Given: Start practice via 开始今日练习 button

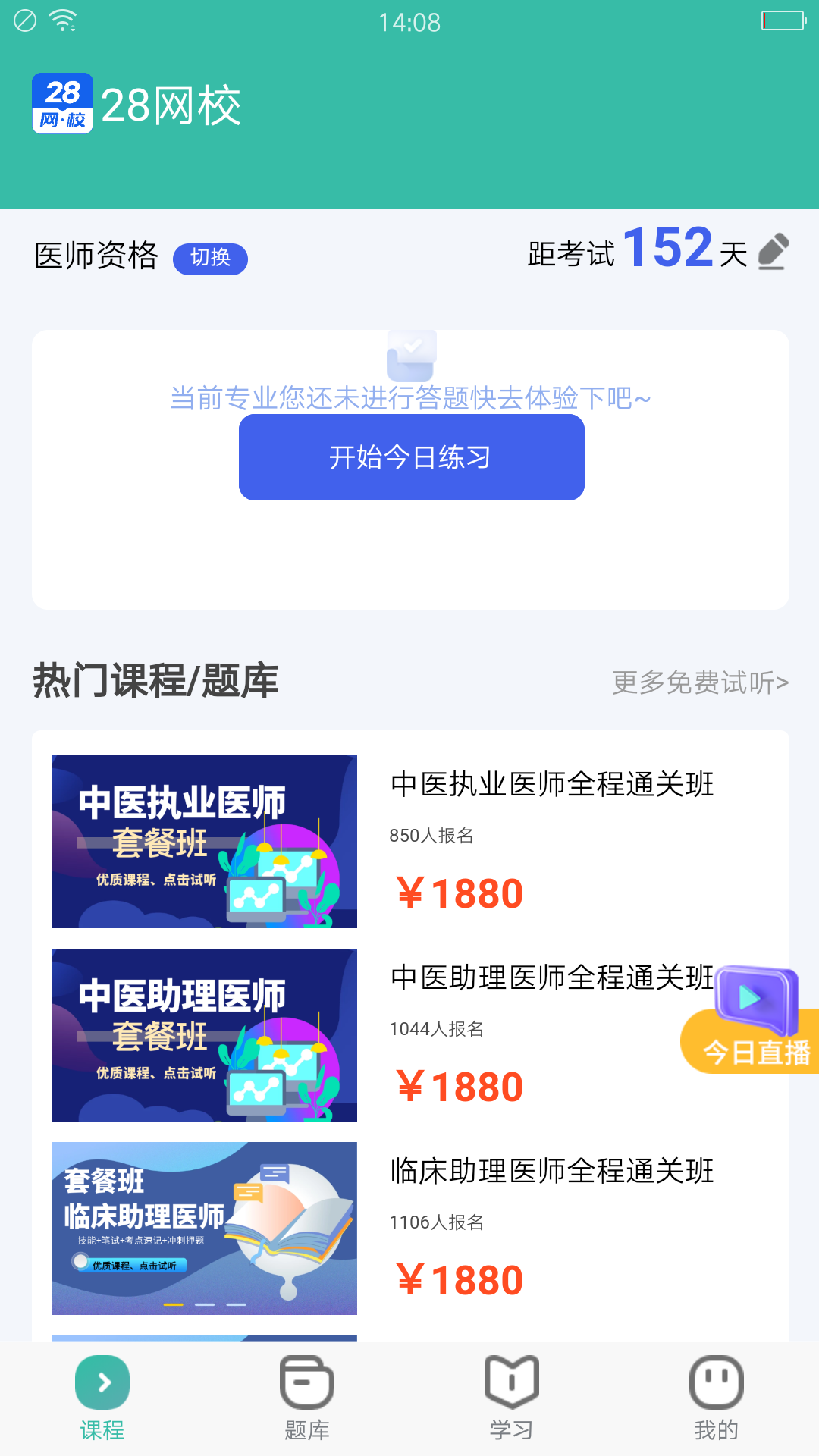Looking at the screenshot, I should click(410, 456).
